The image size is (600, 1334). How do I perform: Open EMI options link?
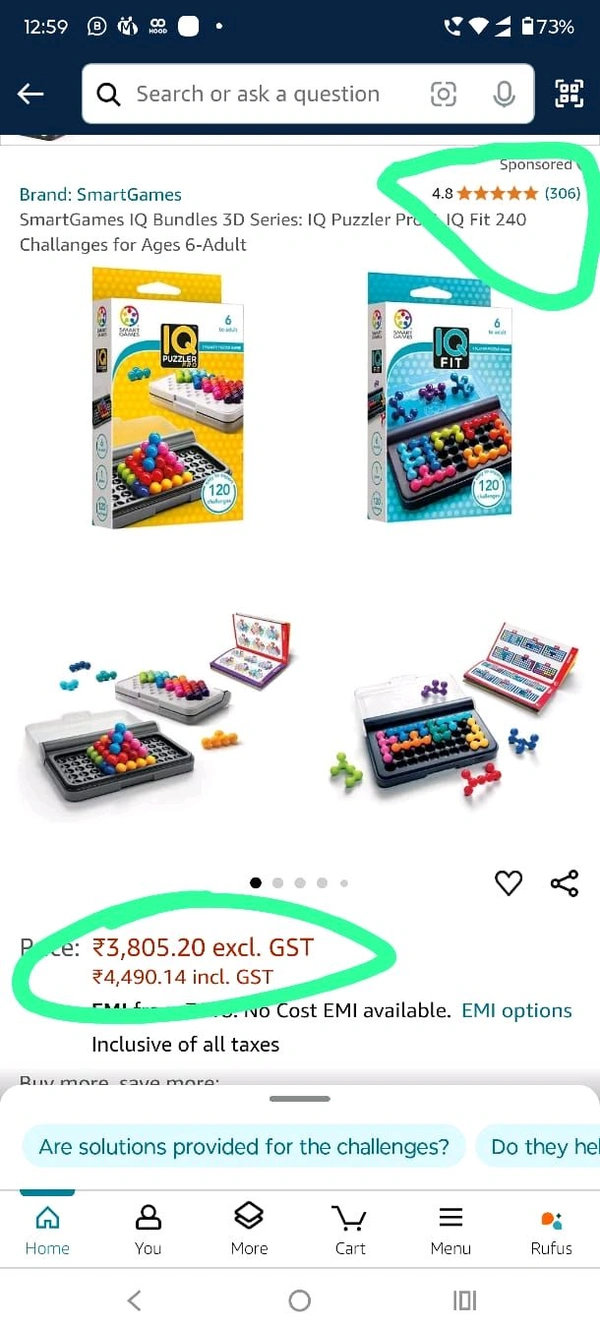click(516, 1011)
